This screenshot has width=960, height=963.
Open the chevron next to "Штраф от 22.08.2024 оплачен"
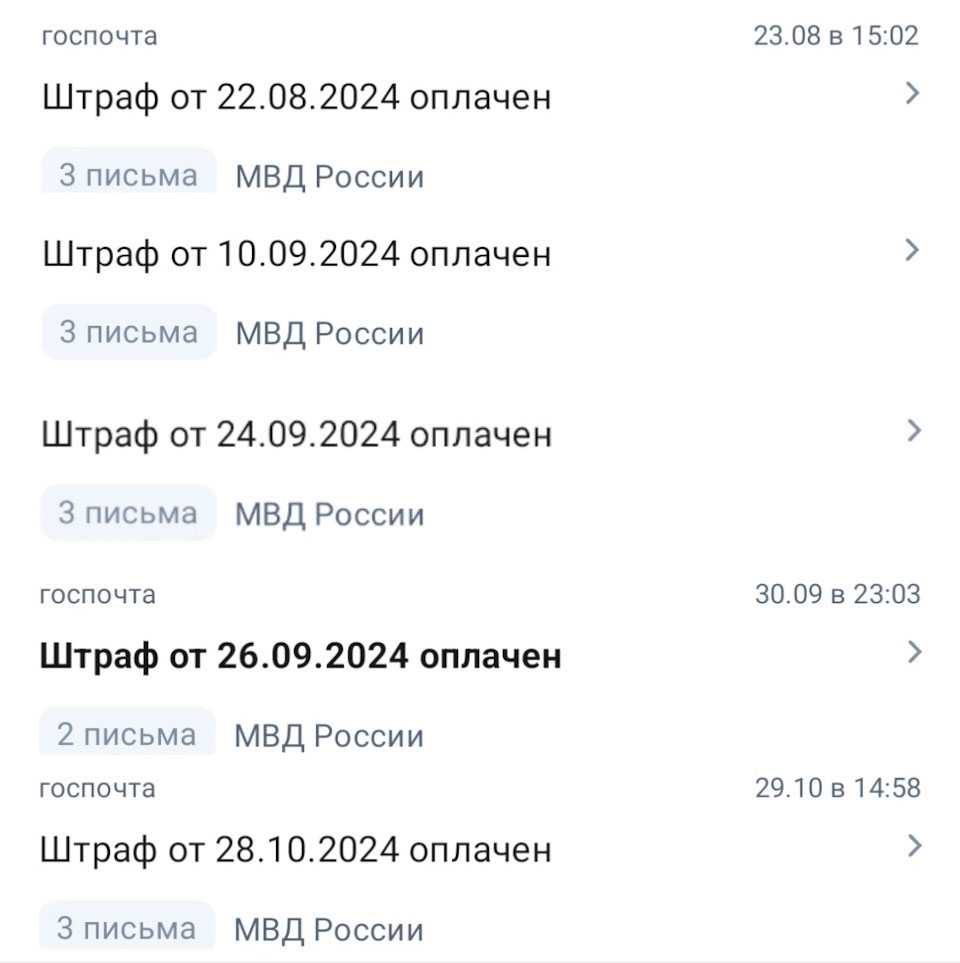click(x=912, y=93)
